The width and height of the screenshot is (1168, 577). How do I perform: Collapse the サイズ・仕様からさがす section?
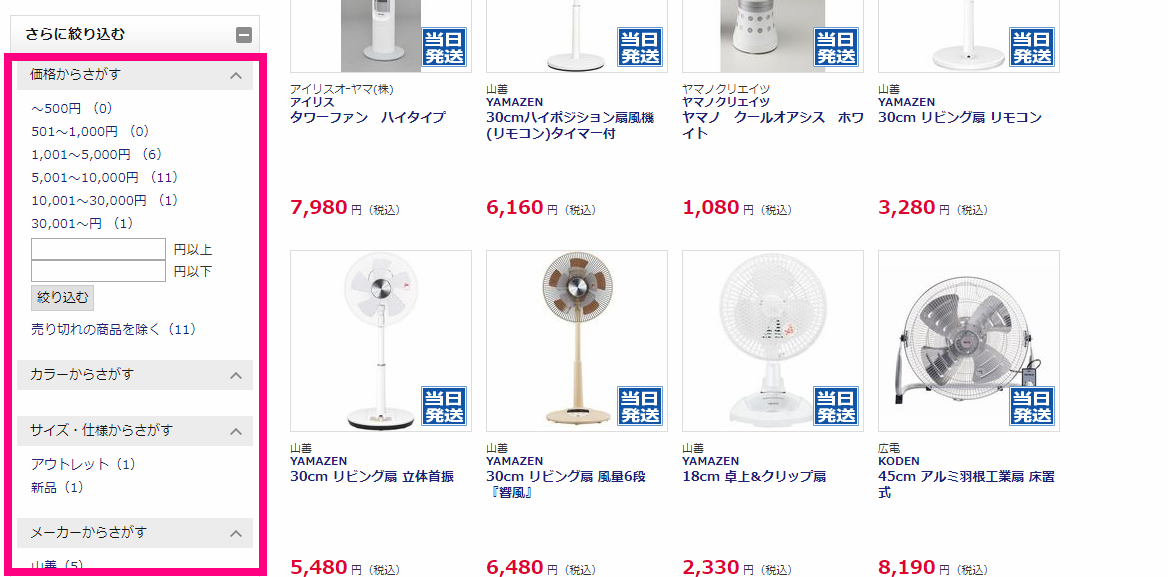(x=236, y=431)
